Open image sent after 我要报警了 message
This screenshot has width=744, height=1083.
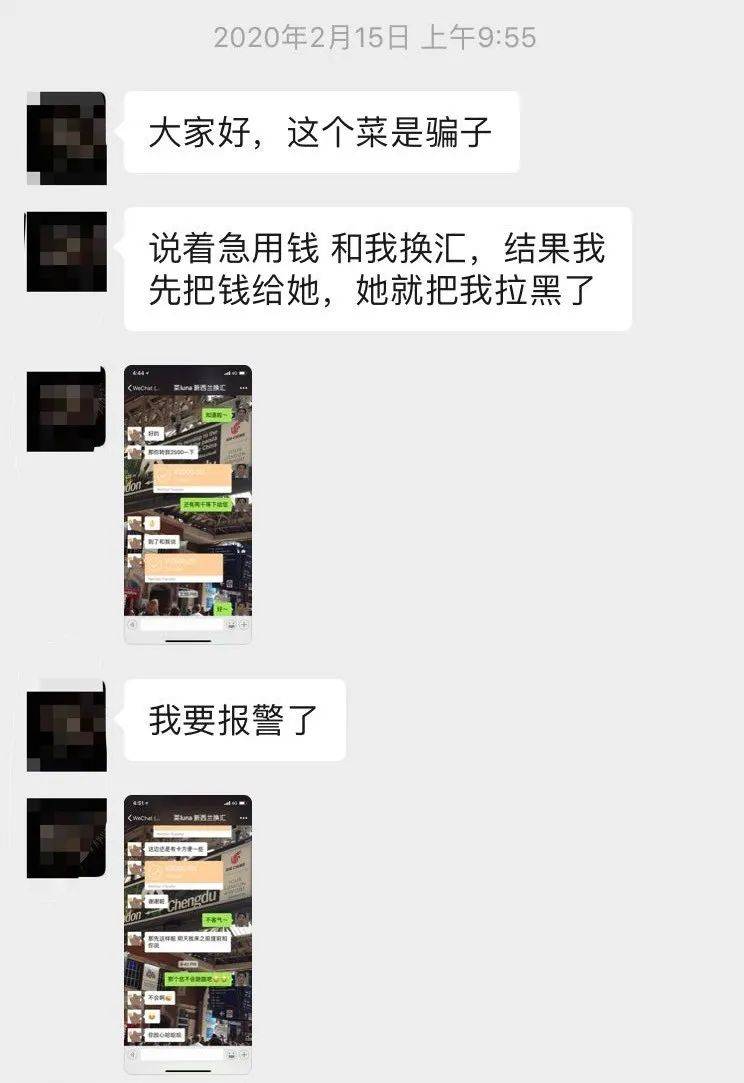click(188, 933)
